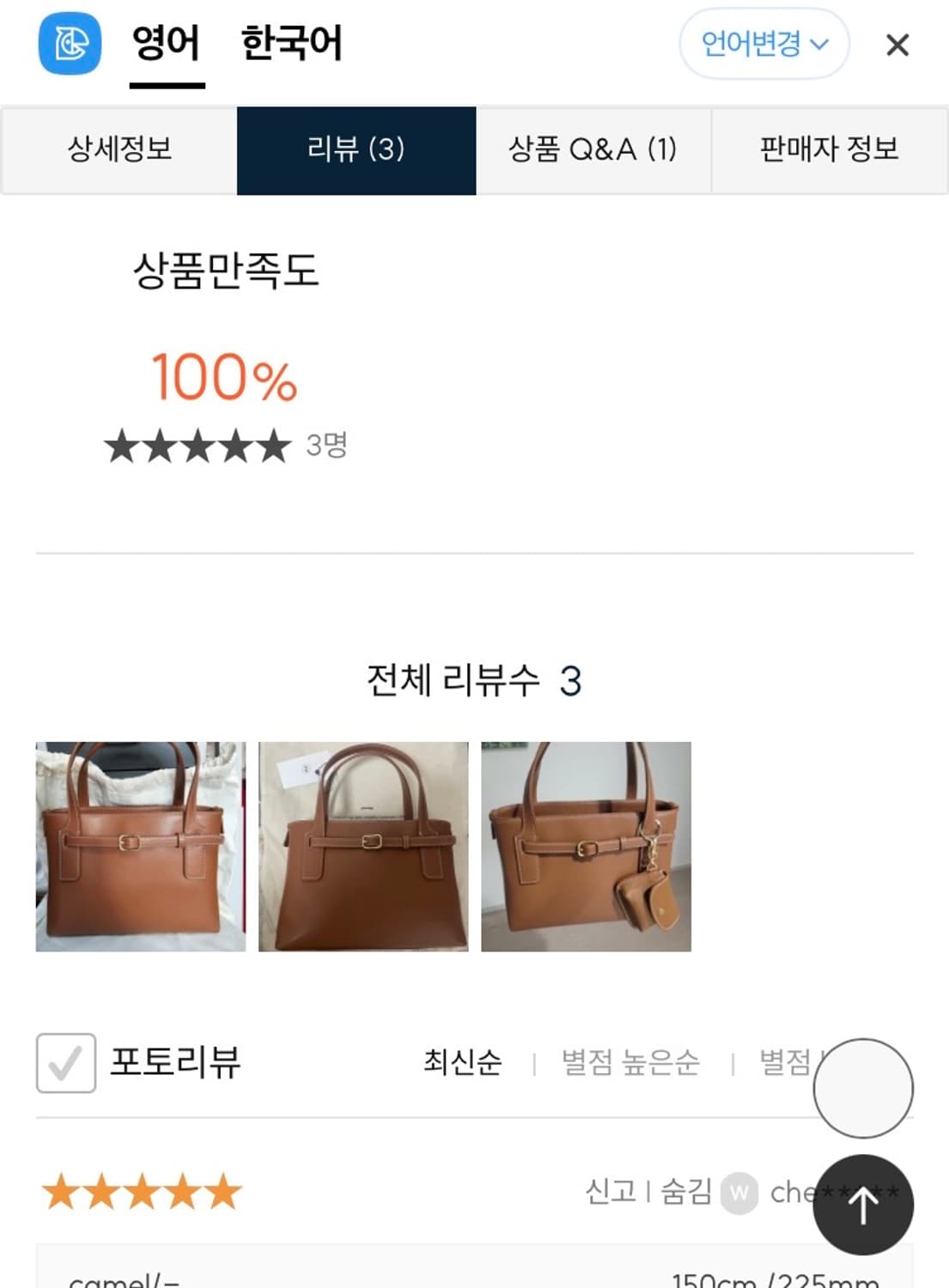This screenshot has width=949, height=1288.
Task: Open the middle brown bag review photo
Action: [363, 845]
